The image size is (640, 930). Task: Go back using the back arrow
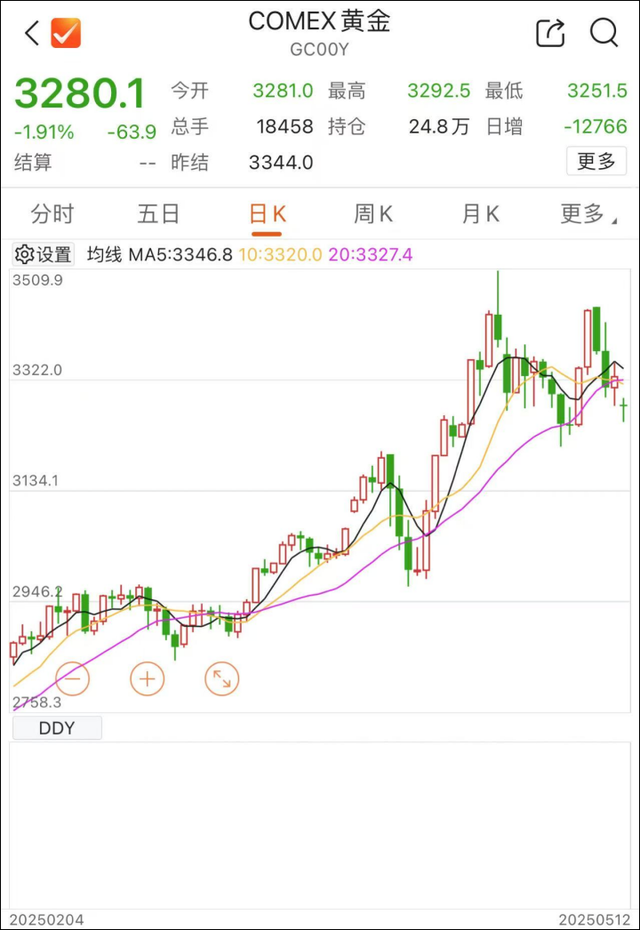tap(32, 33)
